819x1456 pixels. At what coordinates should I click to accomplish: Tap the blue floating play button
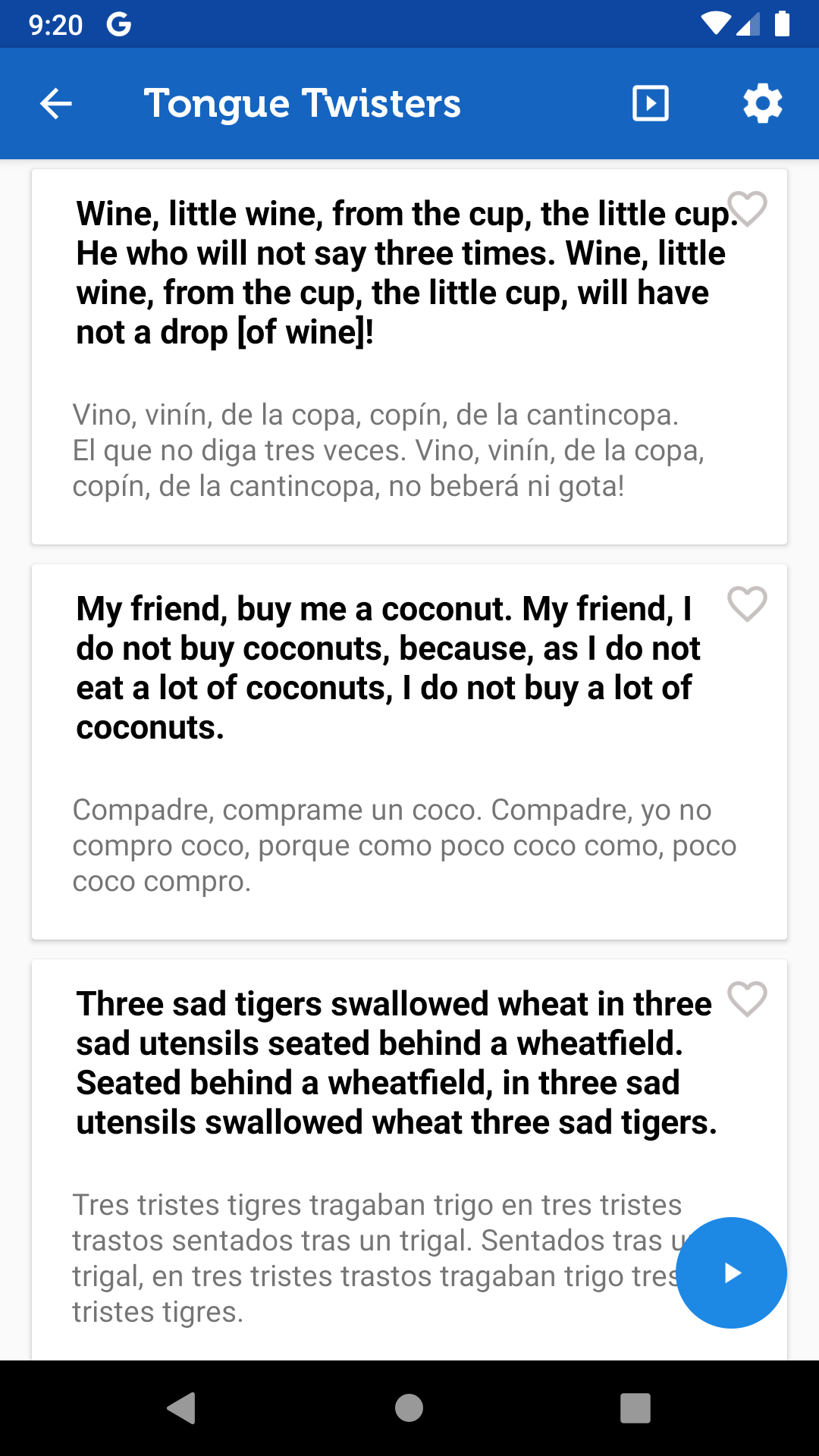(731, 1272)
